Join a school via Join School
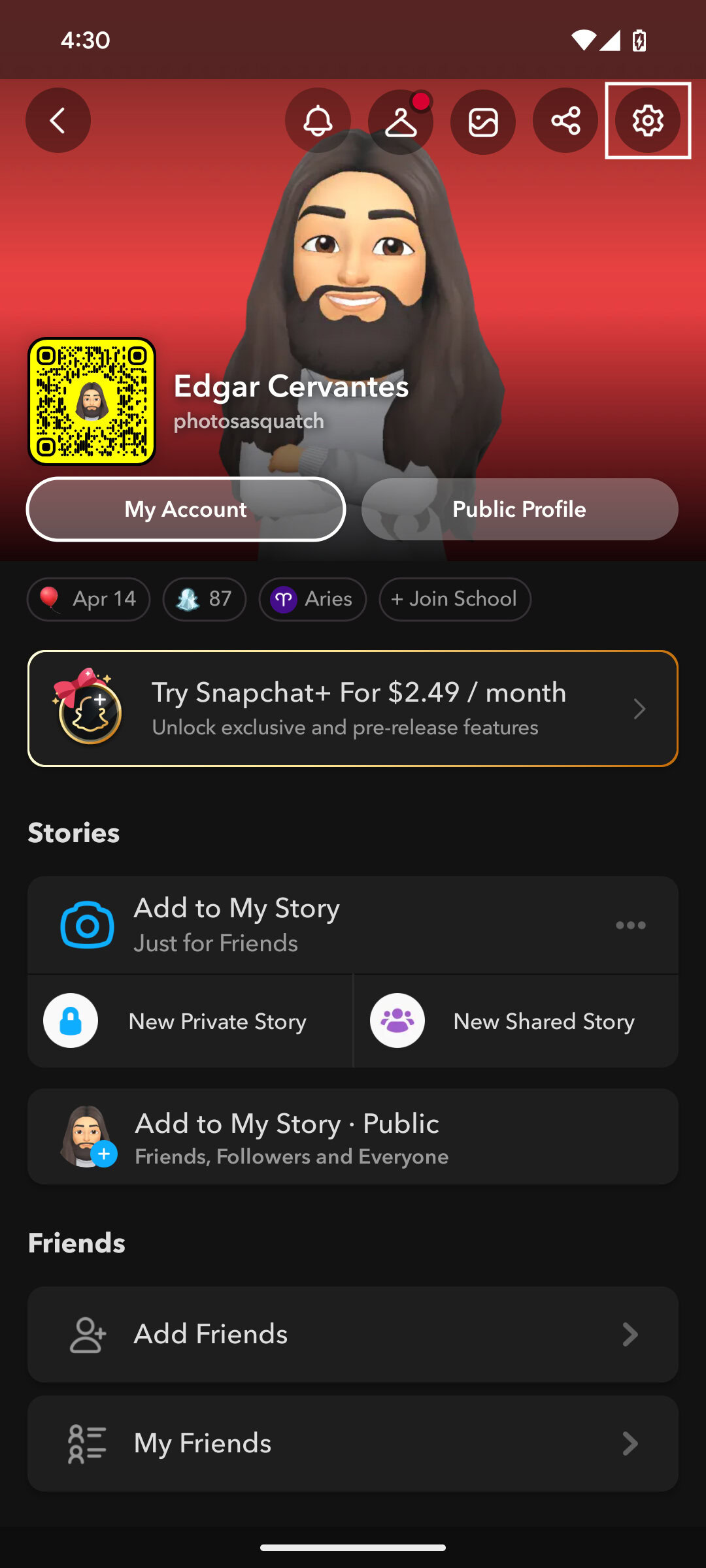Viewport: 706px width, 1568px height. pos(454,598)
